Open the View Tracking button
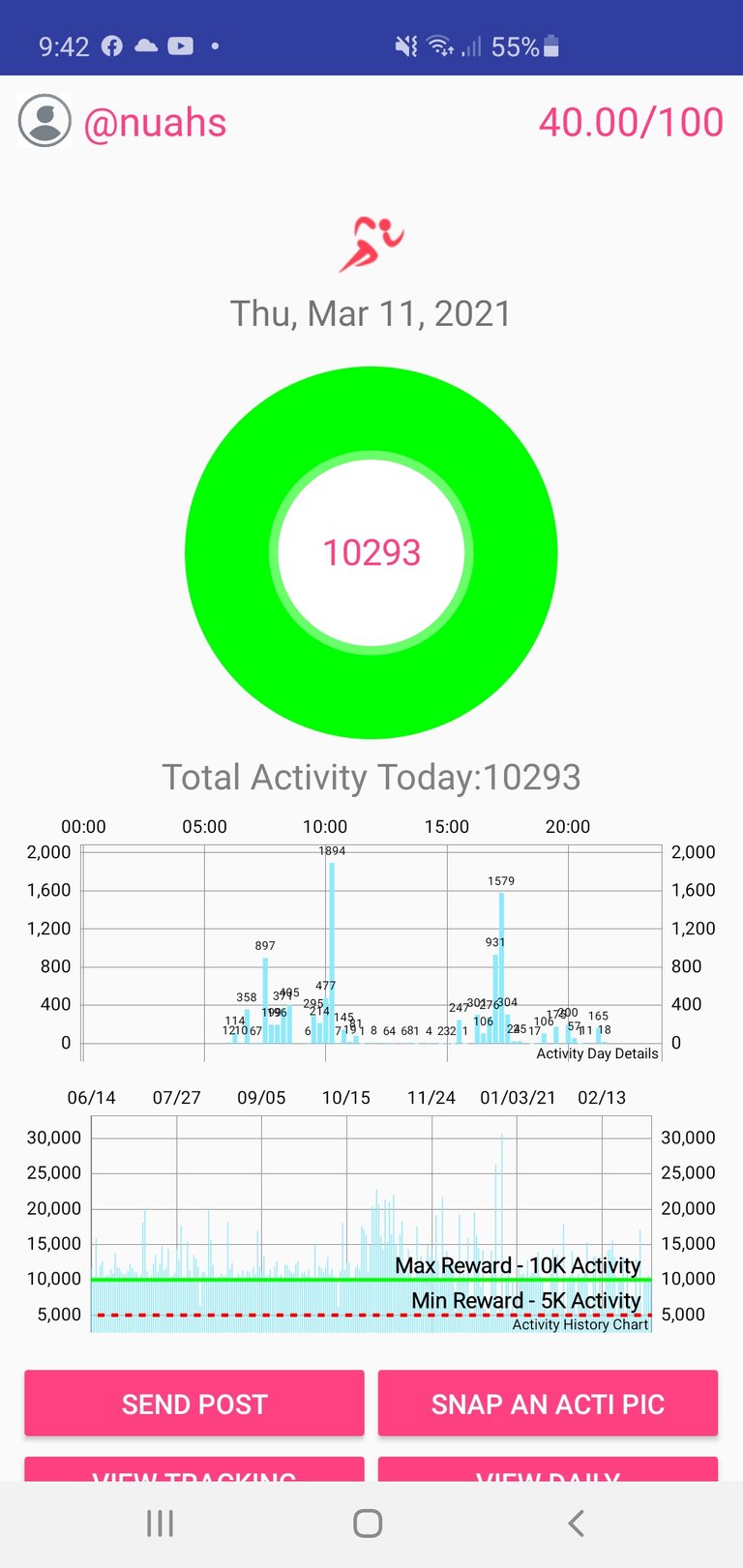The width and height of the screenshot is (743, 1568). [x=194, y=1469]
